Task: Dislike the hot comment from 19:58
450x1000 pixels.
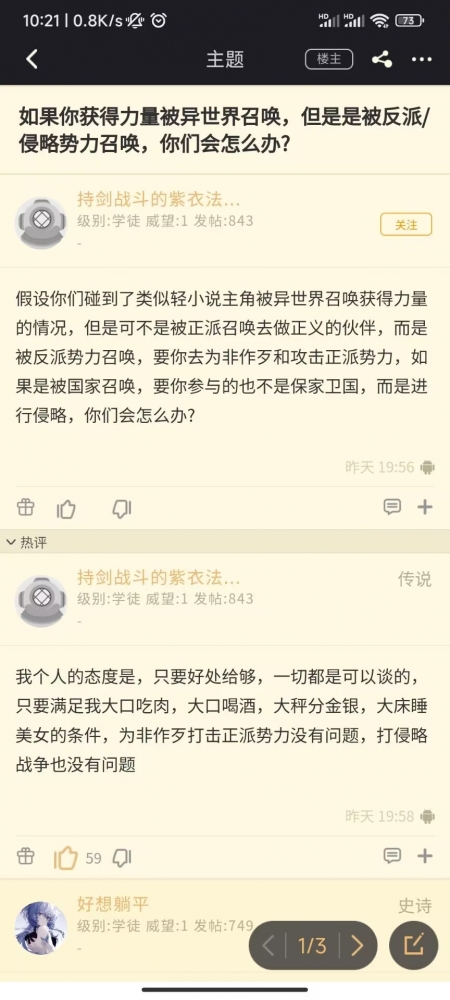Action: point(121,857)
